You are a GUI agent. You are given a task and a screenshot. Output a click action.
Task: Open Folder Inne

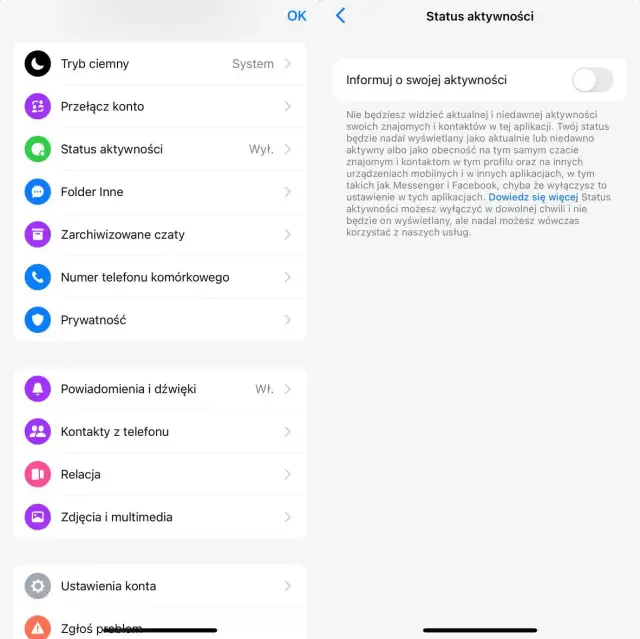tap(160, 192)
